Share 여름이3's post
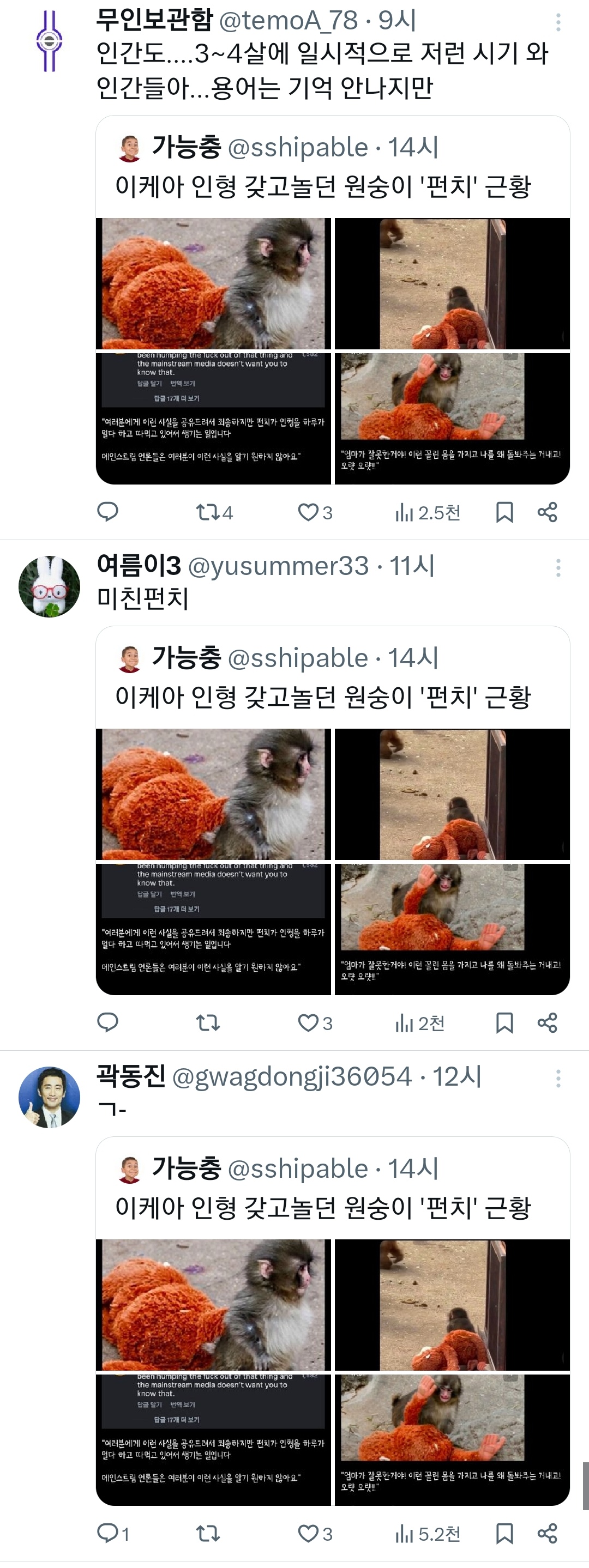 pyautogui.click(x=547, y=1023)
